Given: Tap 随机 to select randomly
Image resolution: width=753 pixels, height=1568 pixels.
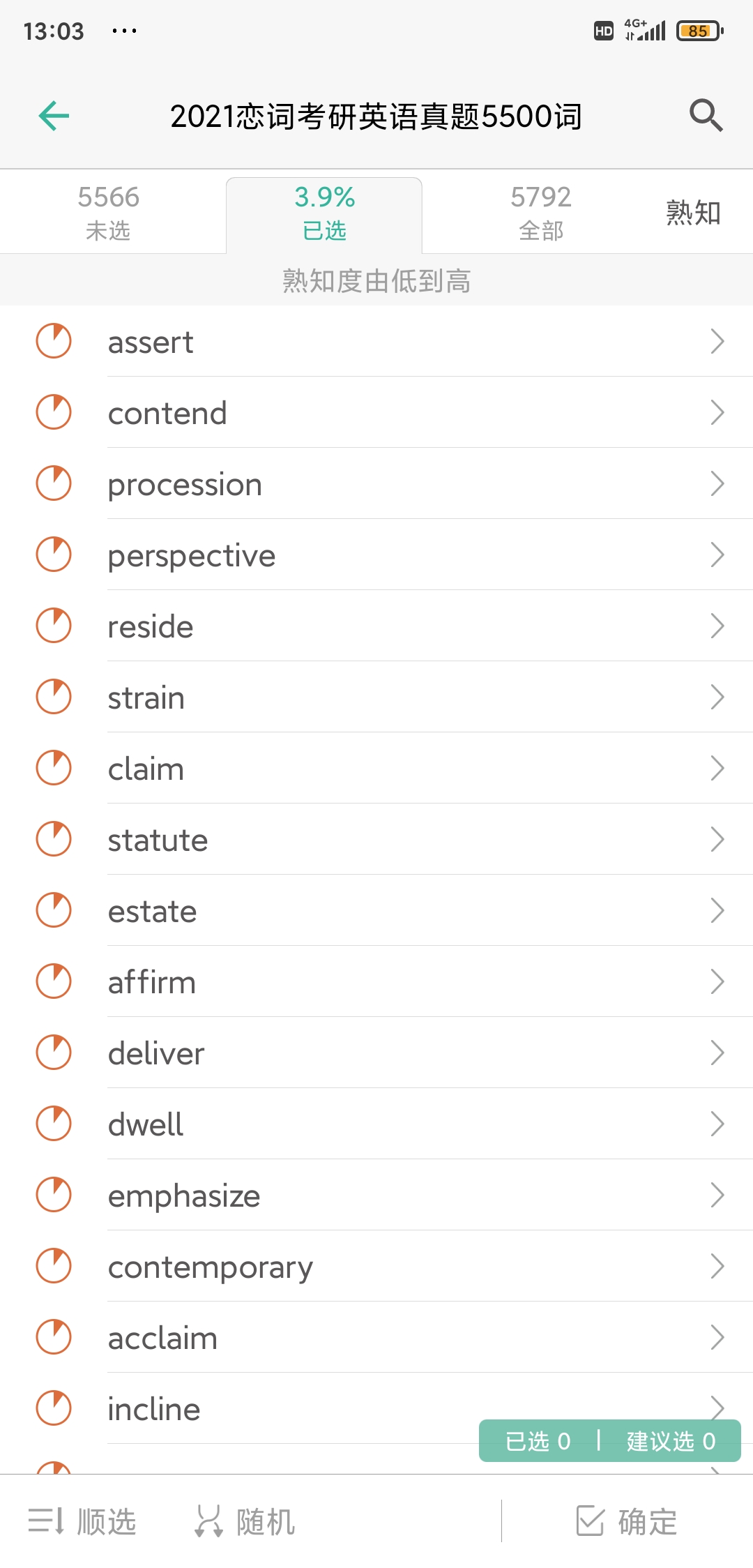Looking at the screenshot, I should pyautogui.click(x=245, y=1521).
